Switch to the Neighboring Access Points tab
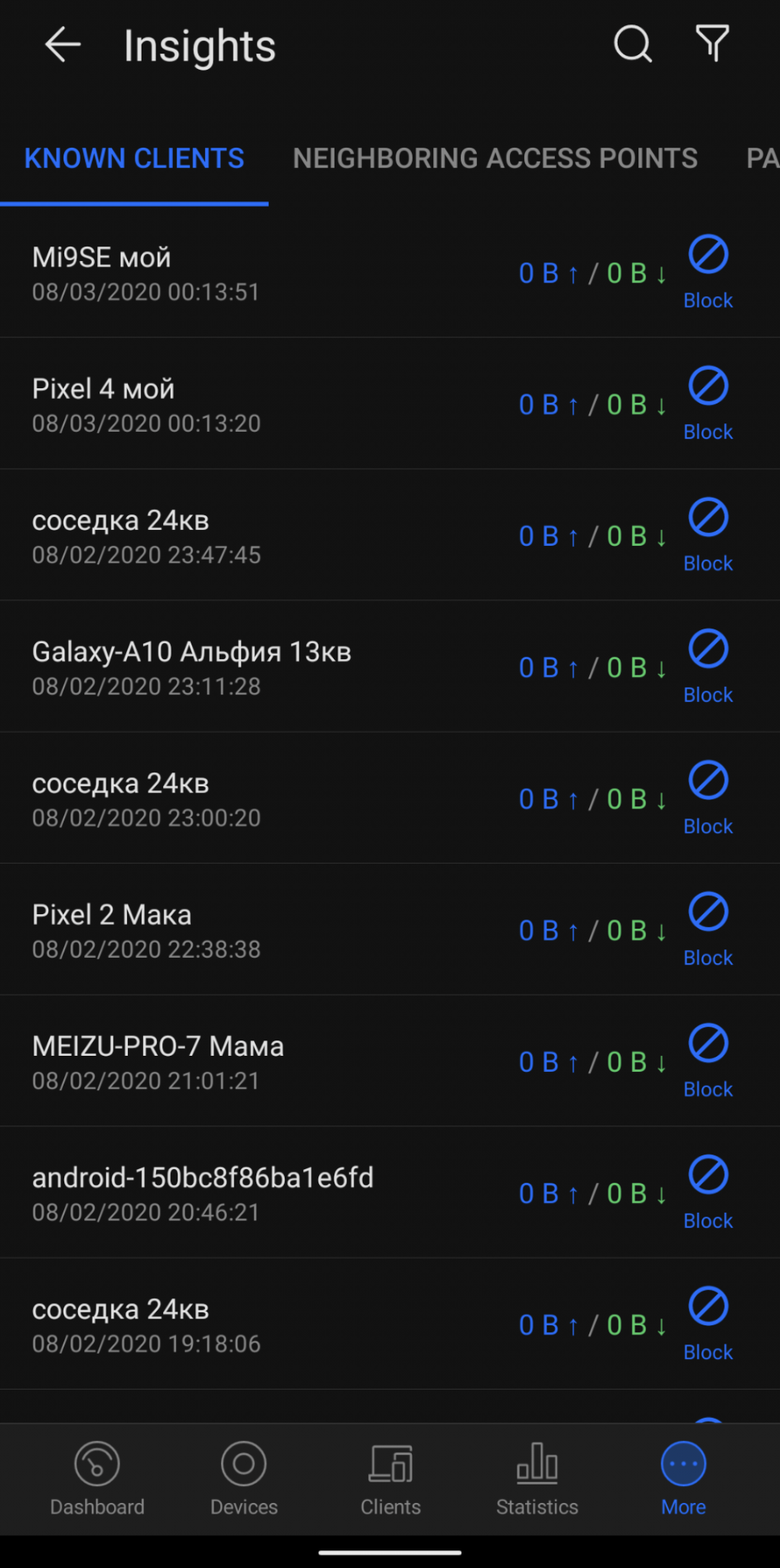Viewport: 780px width, 1568px height. (495, 158)
